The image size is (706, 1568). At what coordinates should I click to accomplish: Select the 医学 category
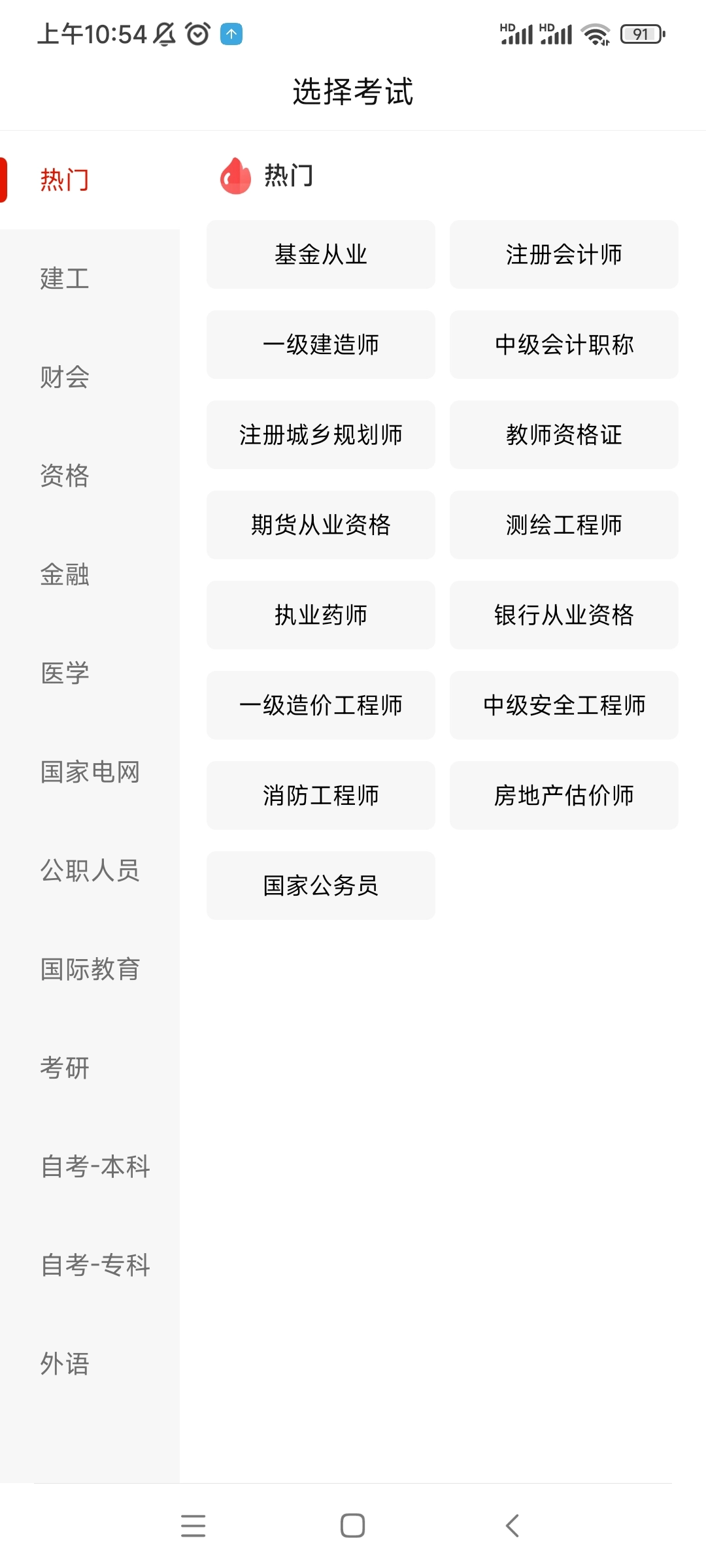pyautogui.click(x=64, y=674)
